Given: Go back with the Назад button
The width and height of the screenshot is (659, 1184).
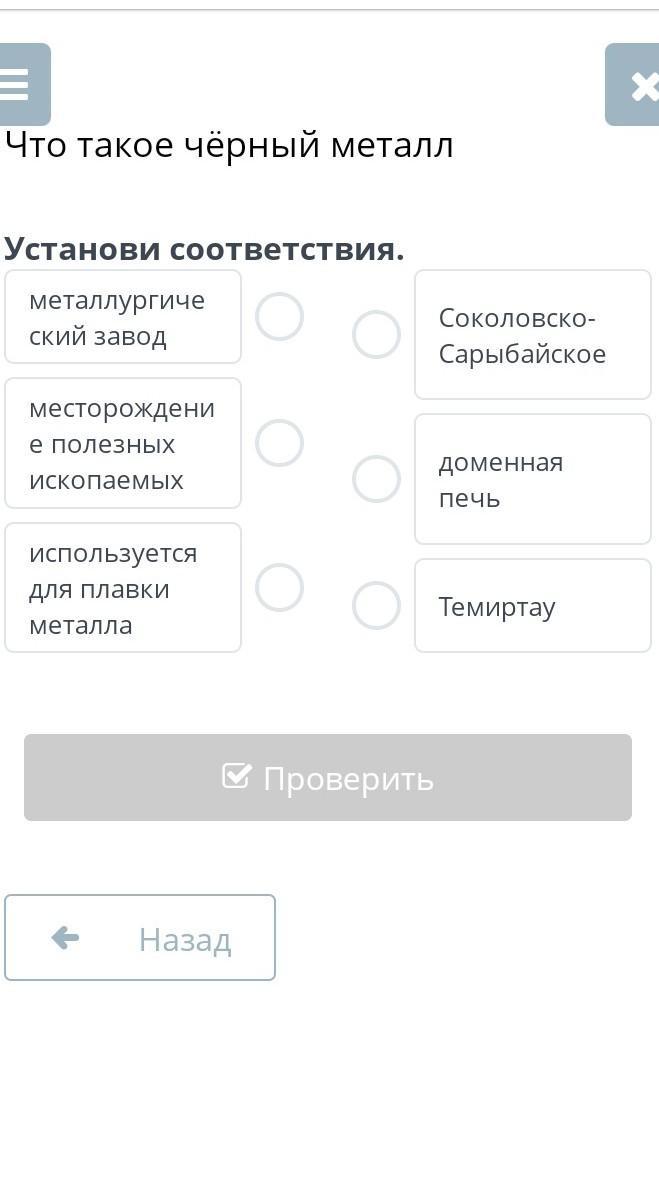Looking at the screenshot, I should [x=140, y=938].
